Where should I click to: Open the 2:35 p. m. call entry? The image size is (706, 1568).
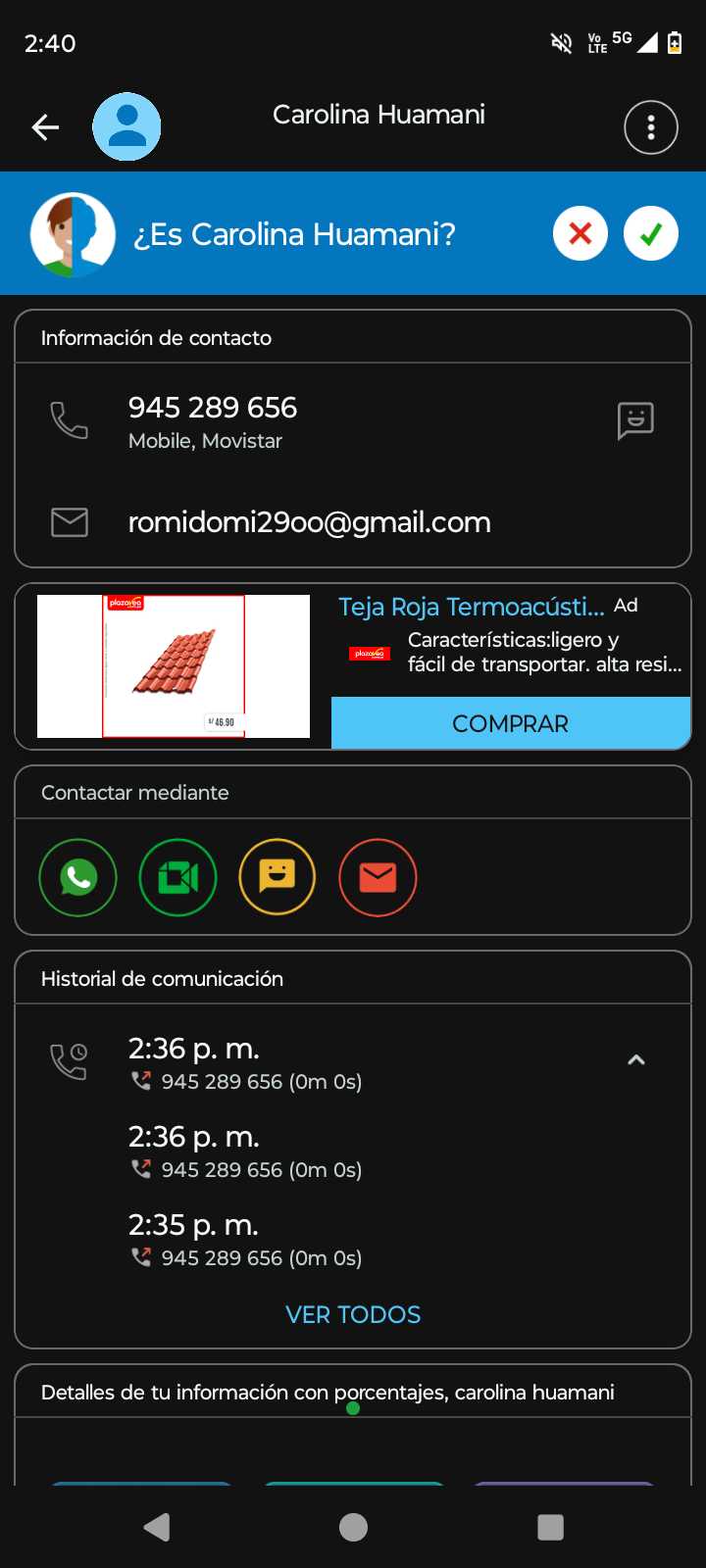point(245,1240)
